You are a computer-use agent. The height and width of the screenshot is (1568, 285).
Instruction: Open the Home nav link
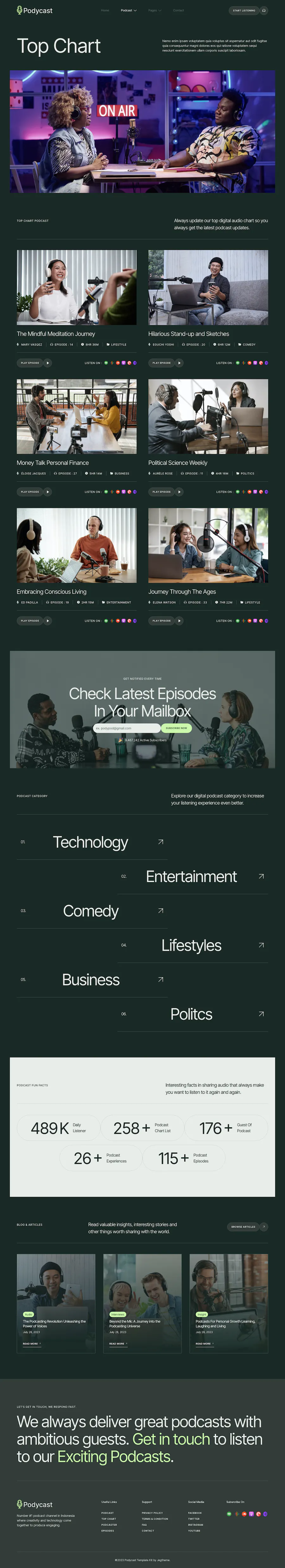(x=105, y=10)
